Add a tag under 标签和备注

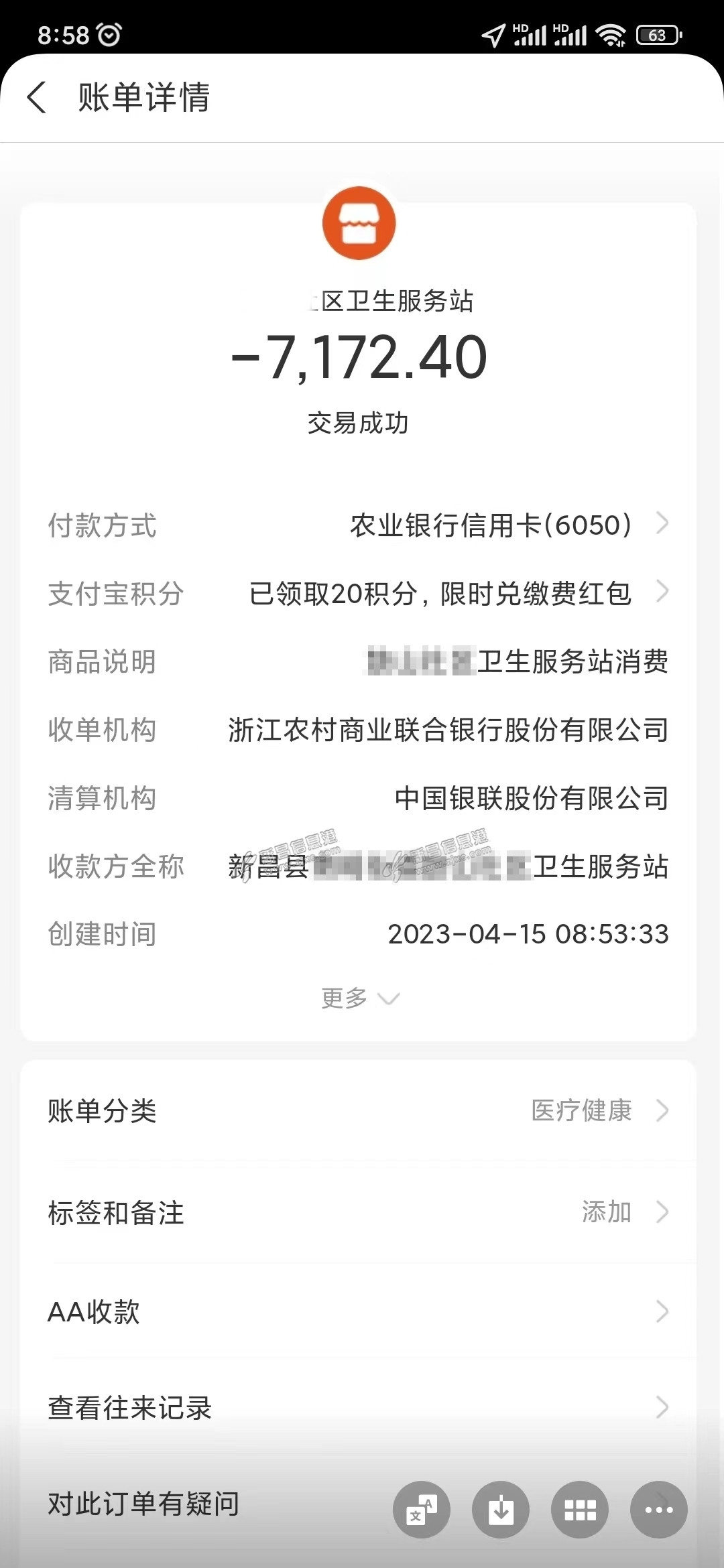tap(606, 1212)
